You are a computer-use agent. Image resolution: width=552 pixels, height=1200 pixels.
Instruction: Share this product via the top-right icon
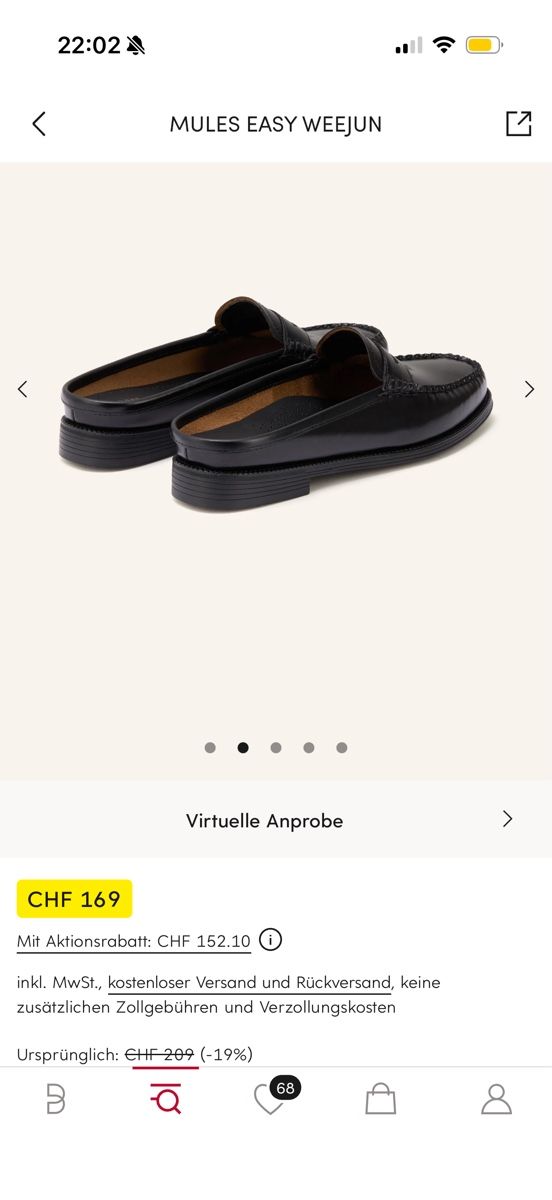tap(518, 123)
